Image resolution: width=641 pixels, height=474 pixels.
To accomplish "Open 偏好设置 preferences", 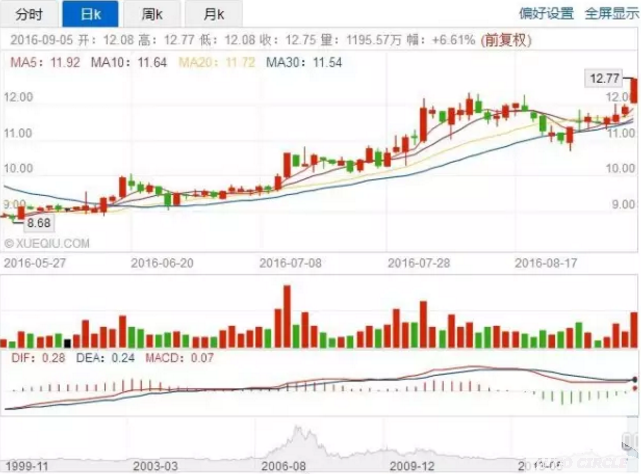I will (546, 13).
